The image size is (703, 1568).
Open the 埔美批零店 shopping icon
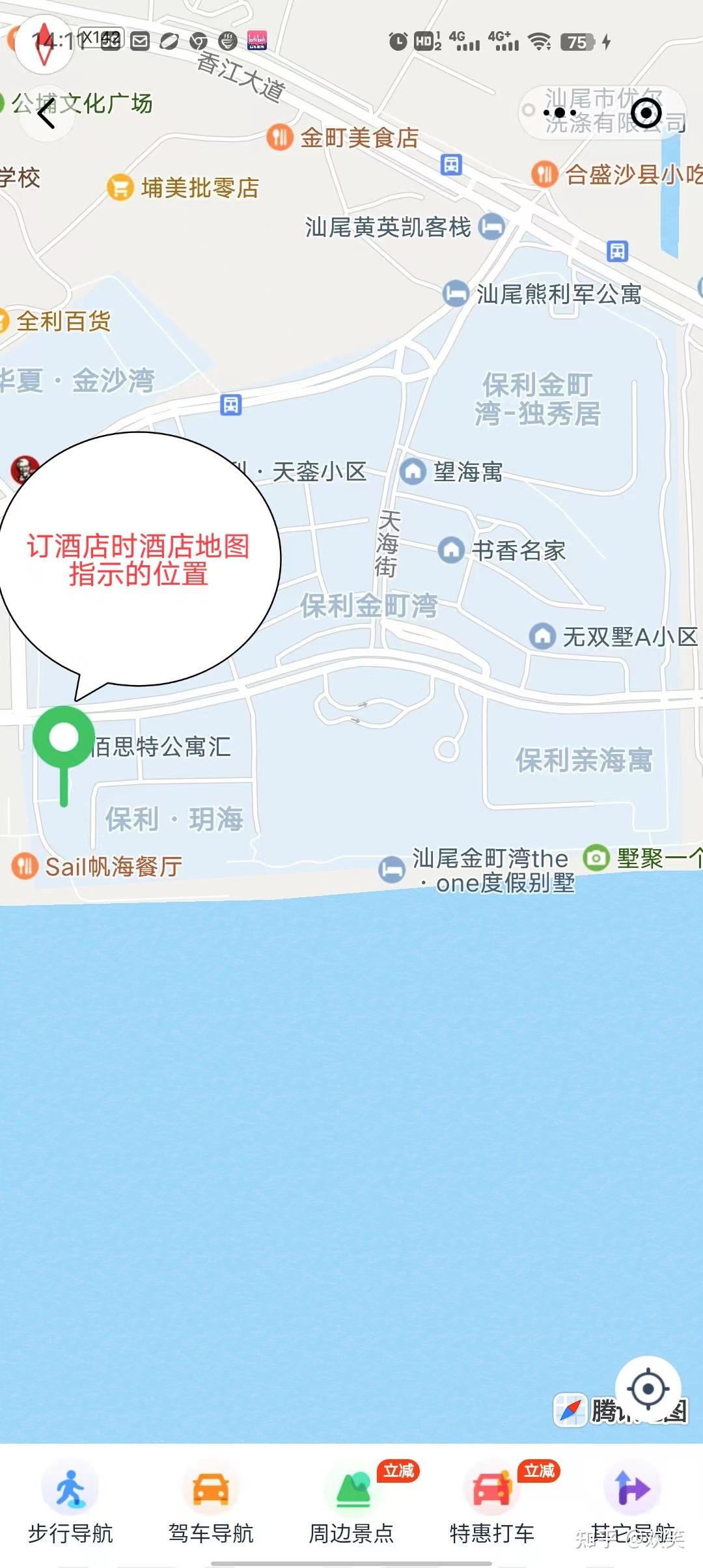[120, 187]
